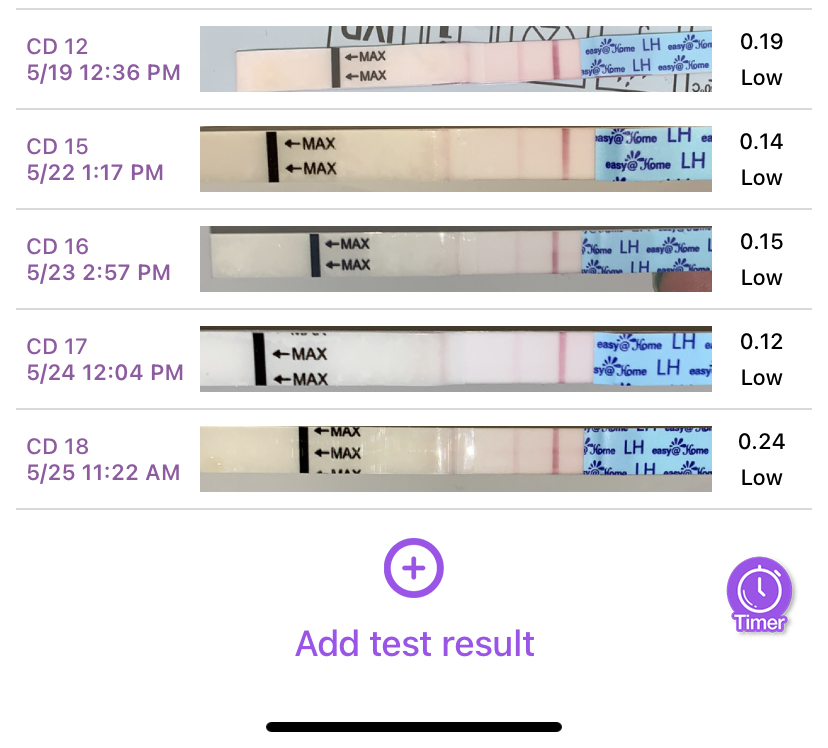Viewport: 828px width, 748px height.
Task: Add a new test result
Action: [x=414, y=568]
